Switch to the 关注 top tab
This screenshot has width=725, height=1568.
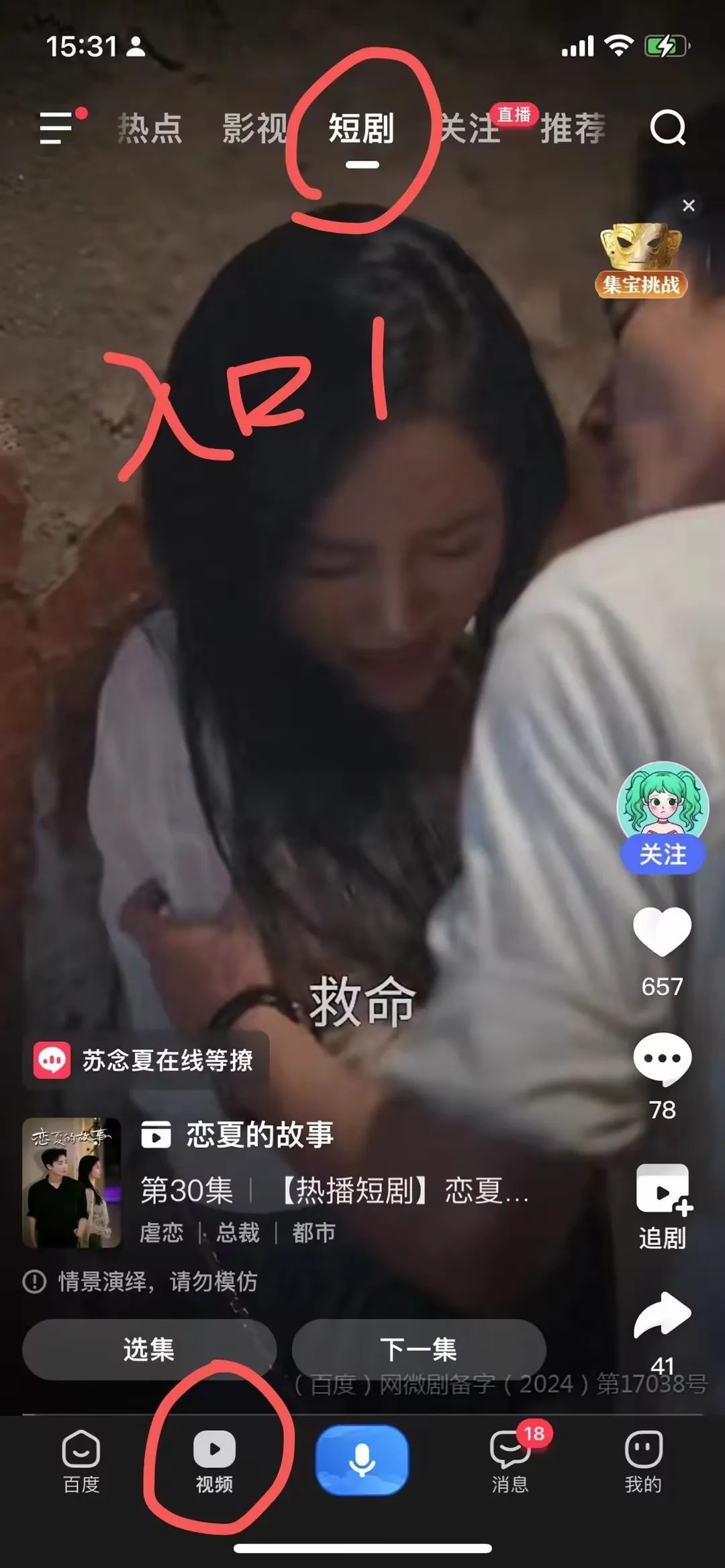(470, 128)
